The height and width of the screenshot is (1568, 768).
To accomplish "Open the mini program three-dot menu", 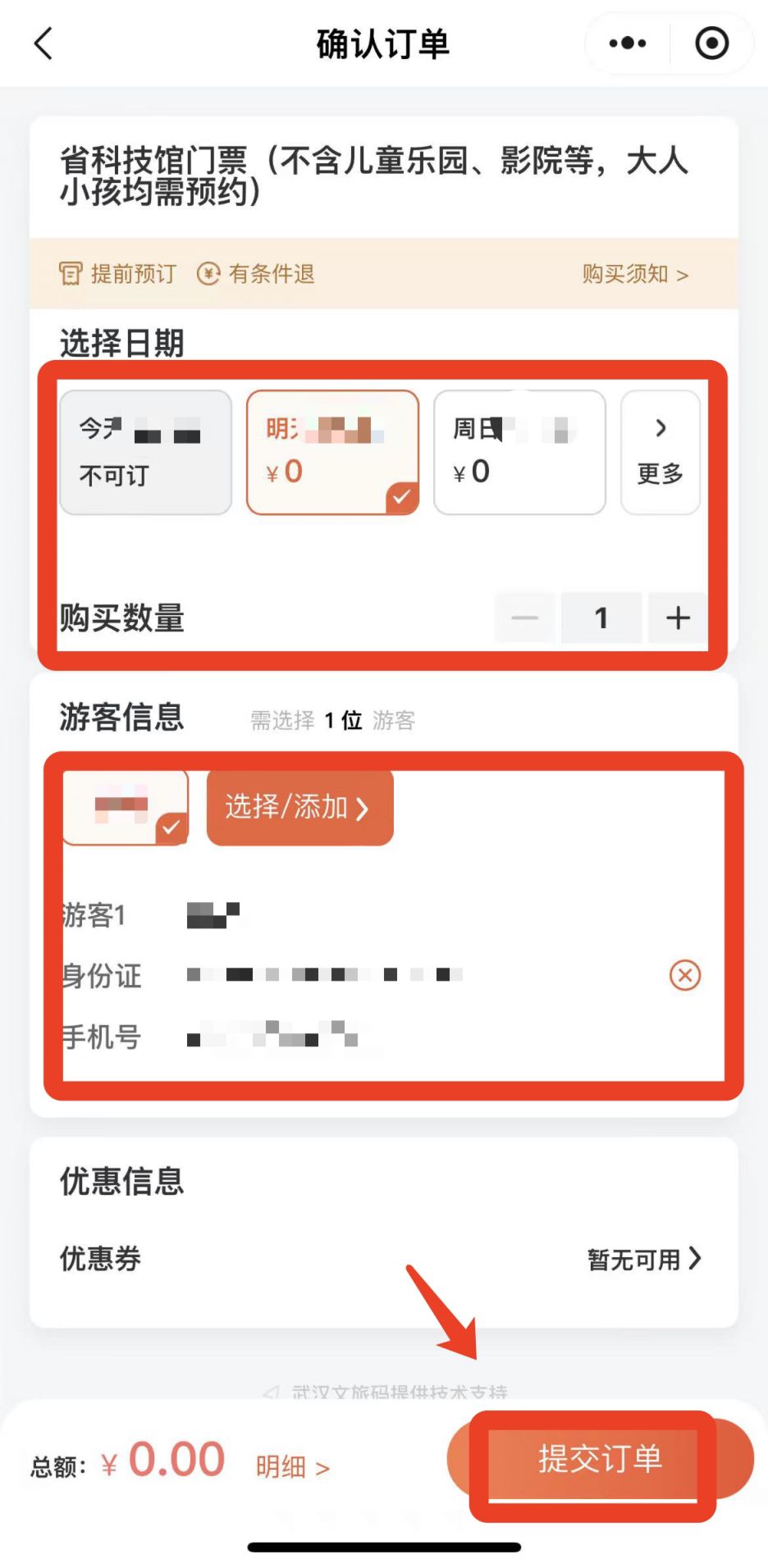I will point(628,43).
